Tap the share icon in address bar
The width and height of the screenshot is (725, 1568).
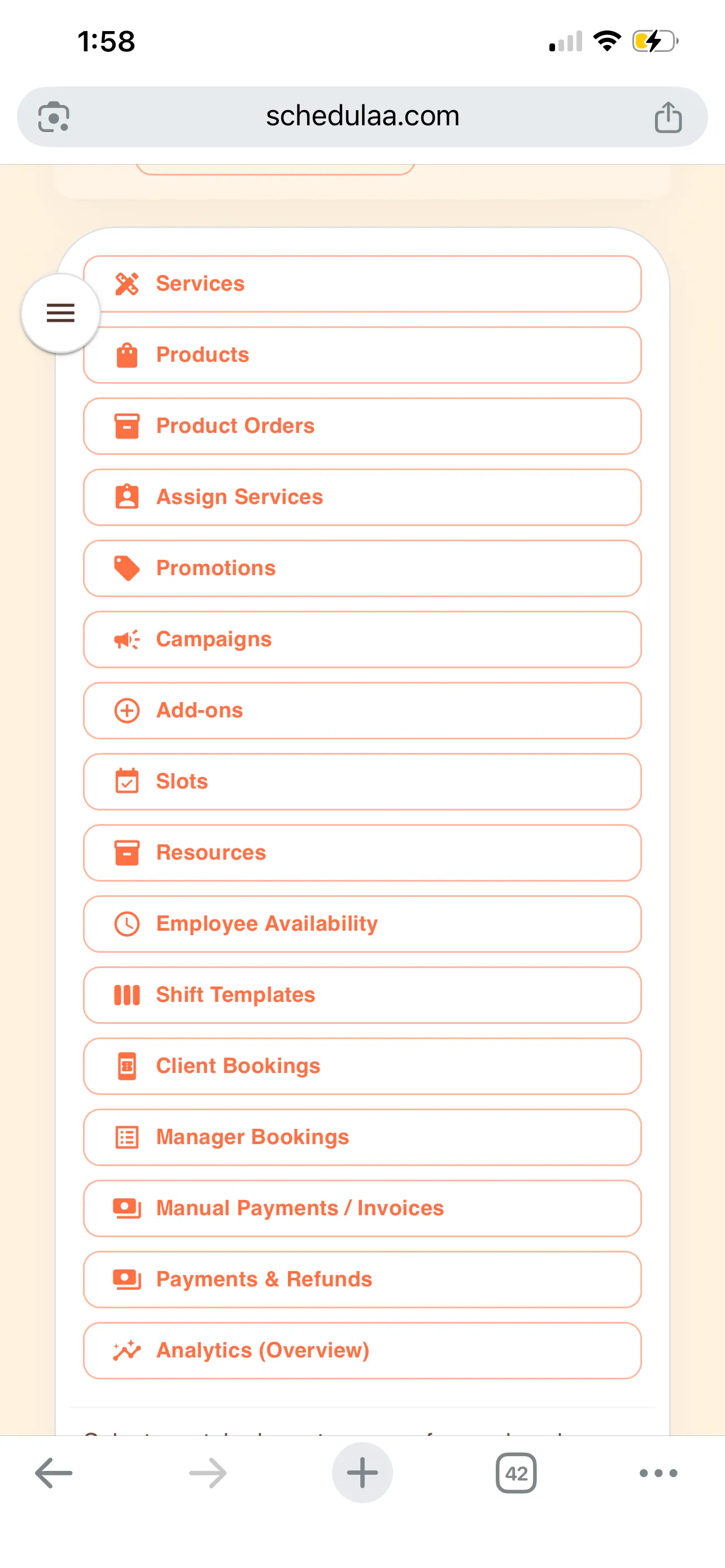click(668, 117)
